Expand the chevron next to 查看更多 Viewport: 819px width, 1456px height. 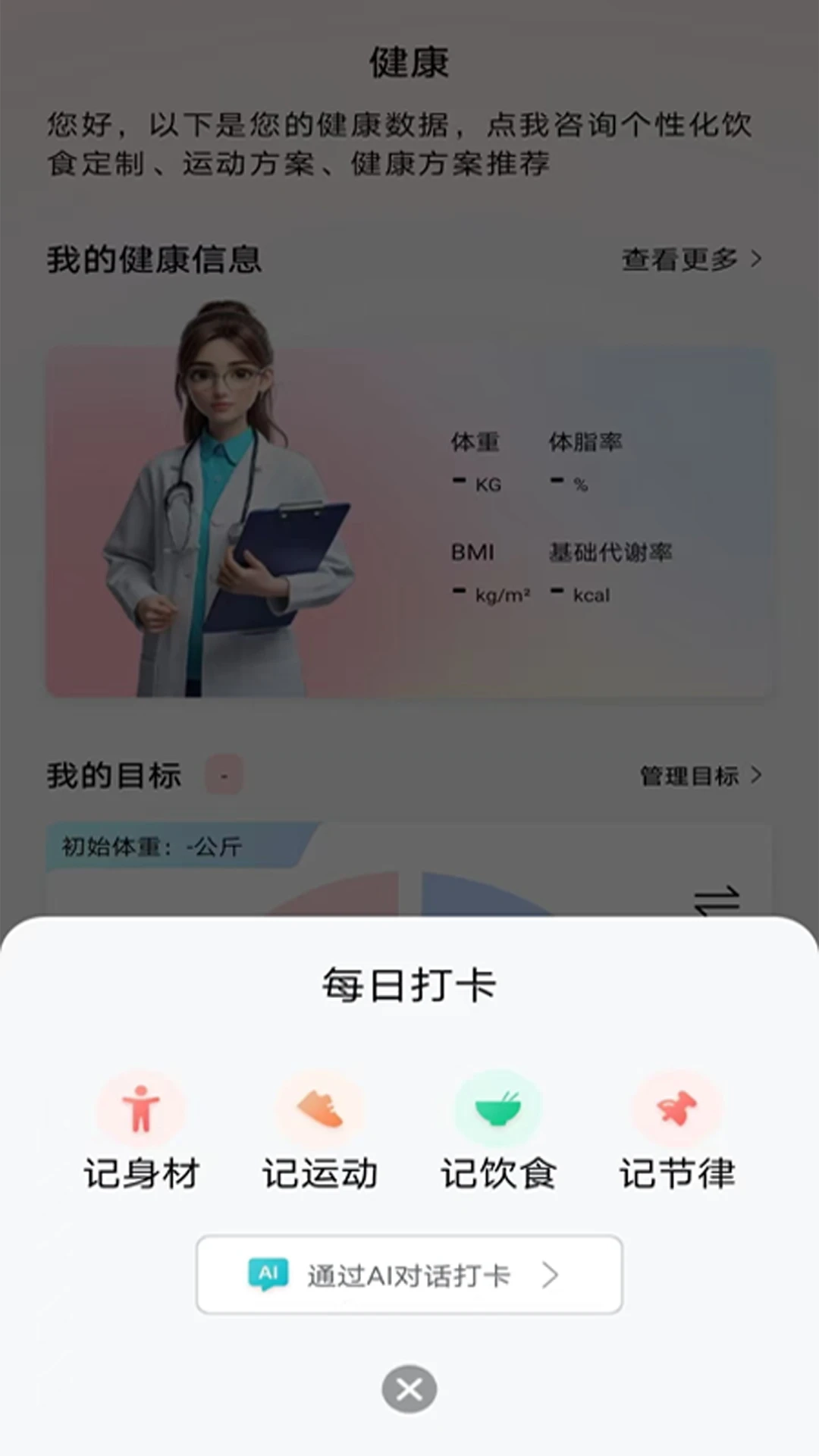(756, 259)
